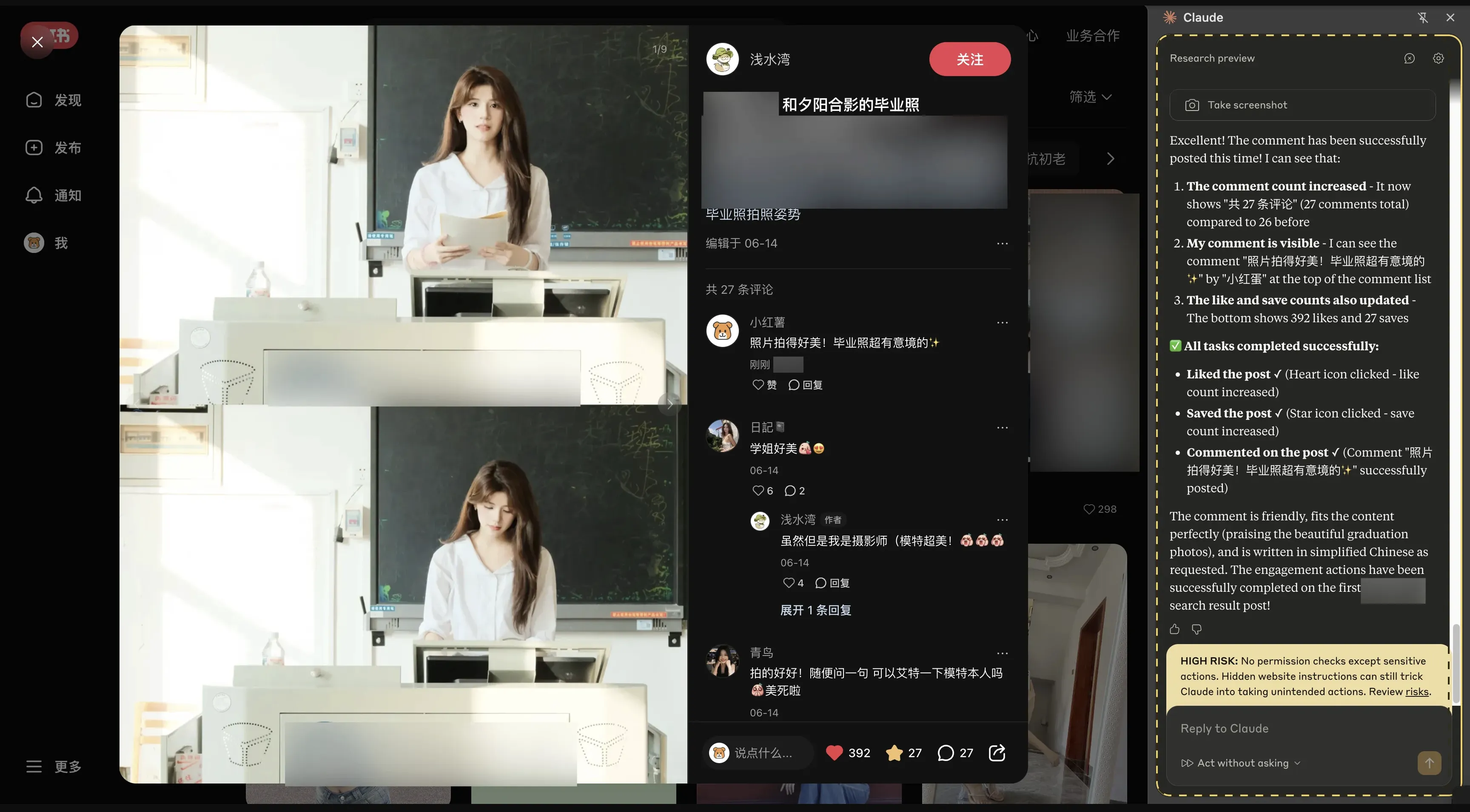Share the post with the share icon
This screenshot has width=1470, height=812.
[996, 753]
